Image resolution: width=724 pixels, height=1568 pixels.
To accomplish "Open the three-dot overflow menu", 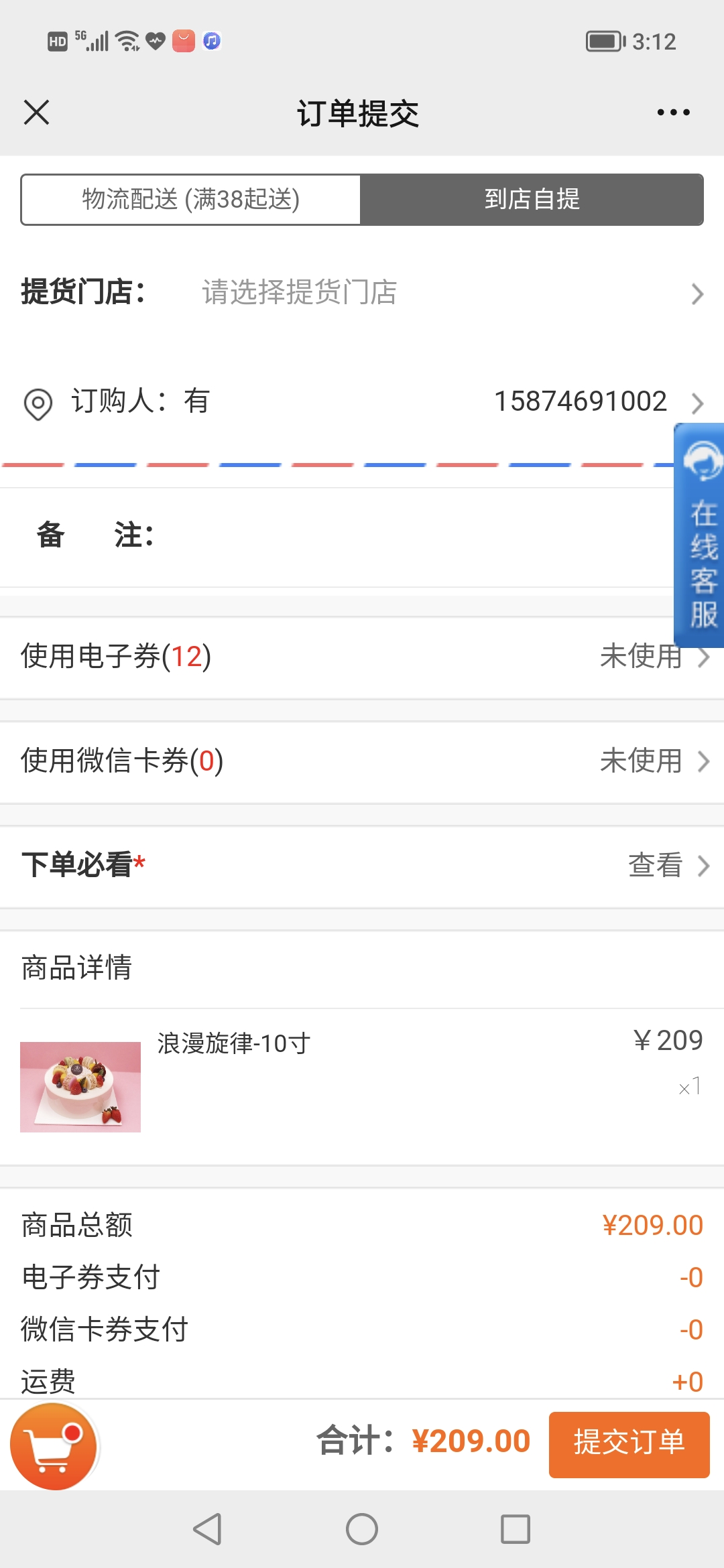I will 673,112.
